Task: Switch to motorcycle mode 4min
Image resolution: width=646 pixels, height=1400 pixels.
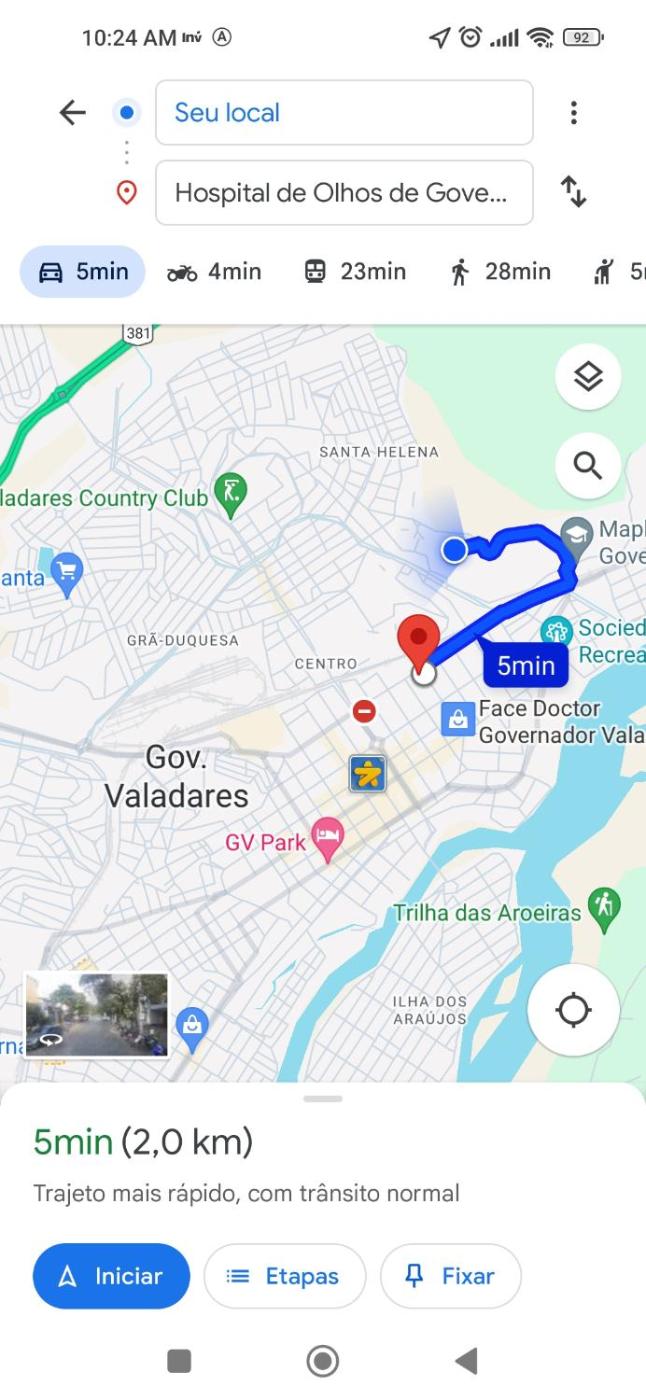Action: pyautogui.click(x=214, y=271)
